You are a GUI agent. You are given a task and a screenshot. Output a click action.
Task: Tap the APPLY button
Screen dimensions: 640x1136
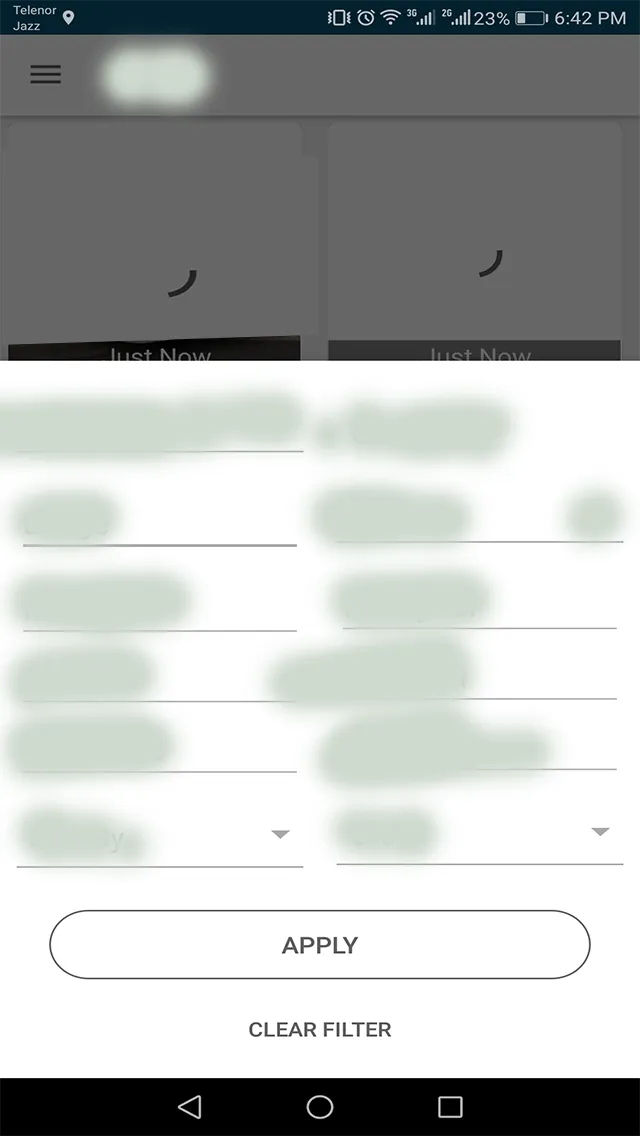[320, 945]
